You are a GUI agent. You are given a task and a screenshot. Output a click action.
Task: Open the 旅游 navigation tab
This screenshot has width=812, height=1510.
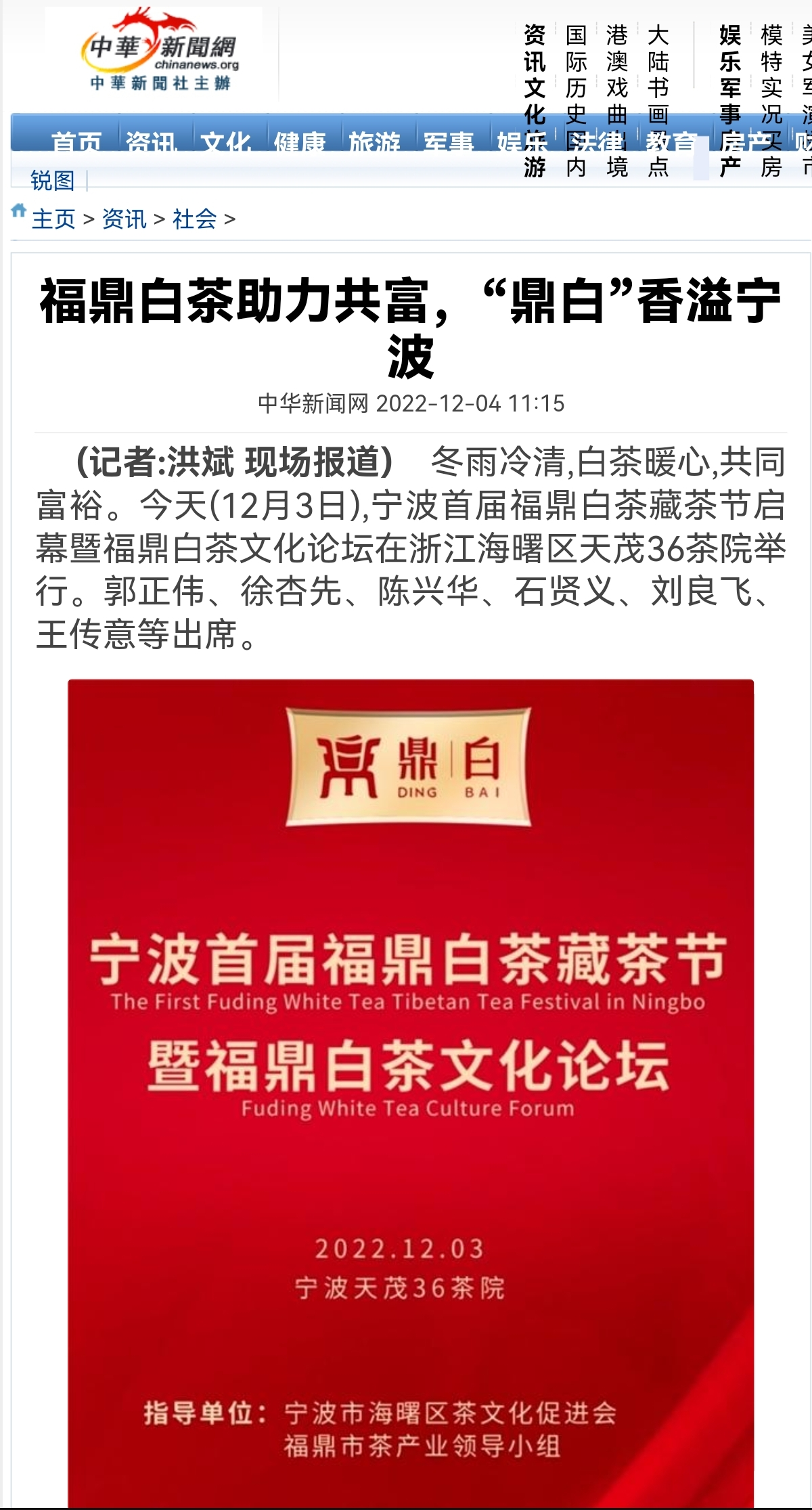pos(374,140)
